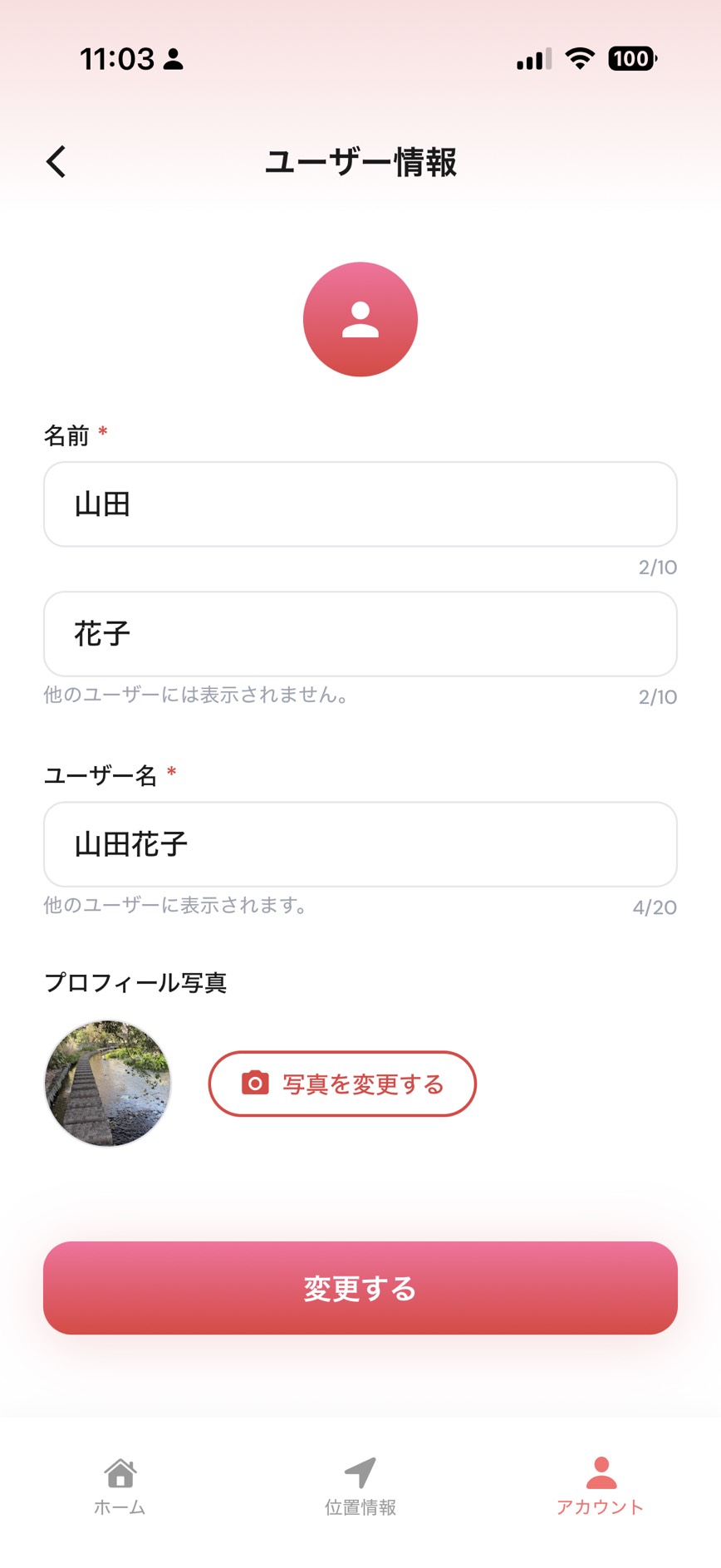Click the 名前 field containing 山田

point(360,504)
